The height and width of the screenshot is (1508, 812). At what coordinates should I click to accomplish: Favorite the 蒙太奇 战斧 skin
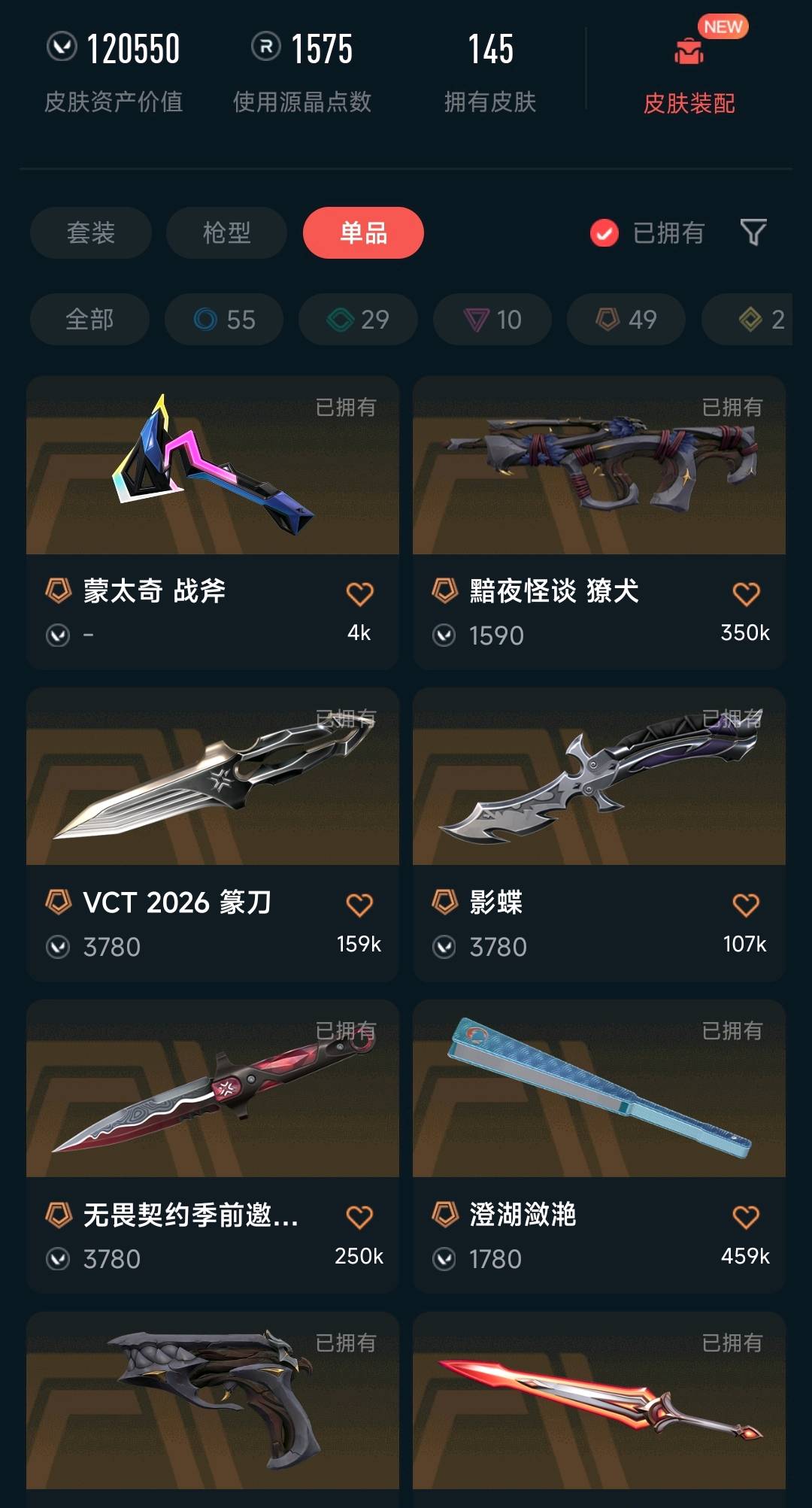359,594
